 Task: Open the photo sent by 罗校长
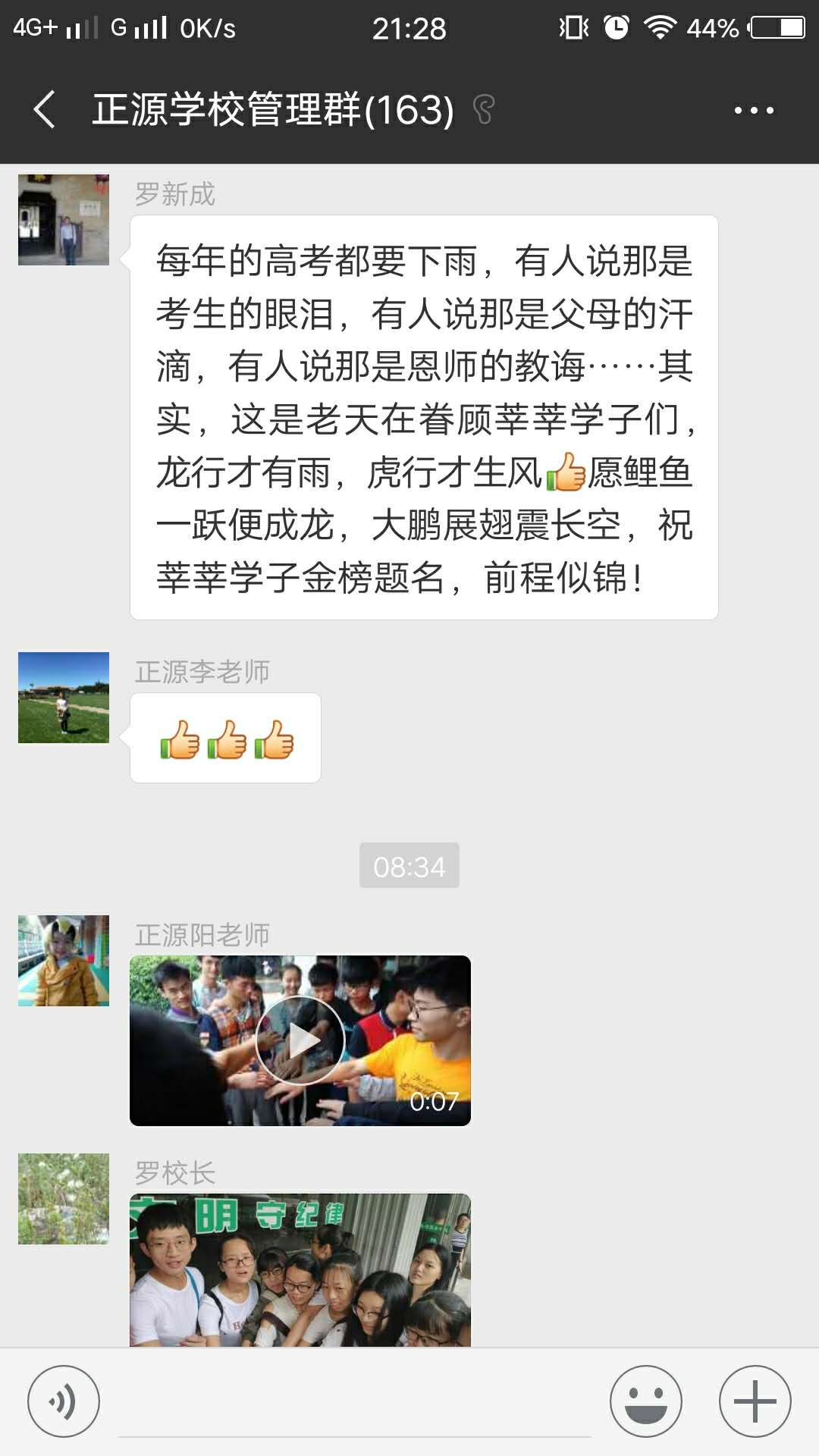300,1270
